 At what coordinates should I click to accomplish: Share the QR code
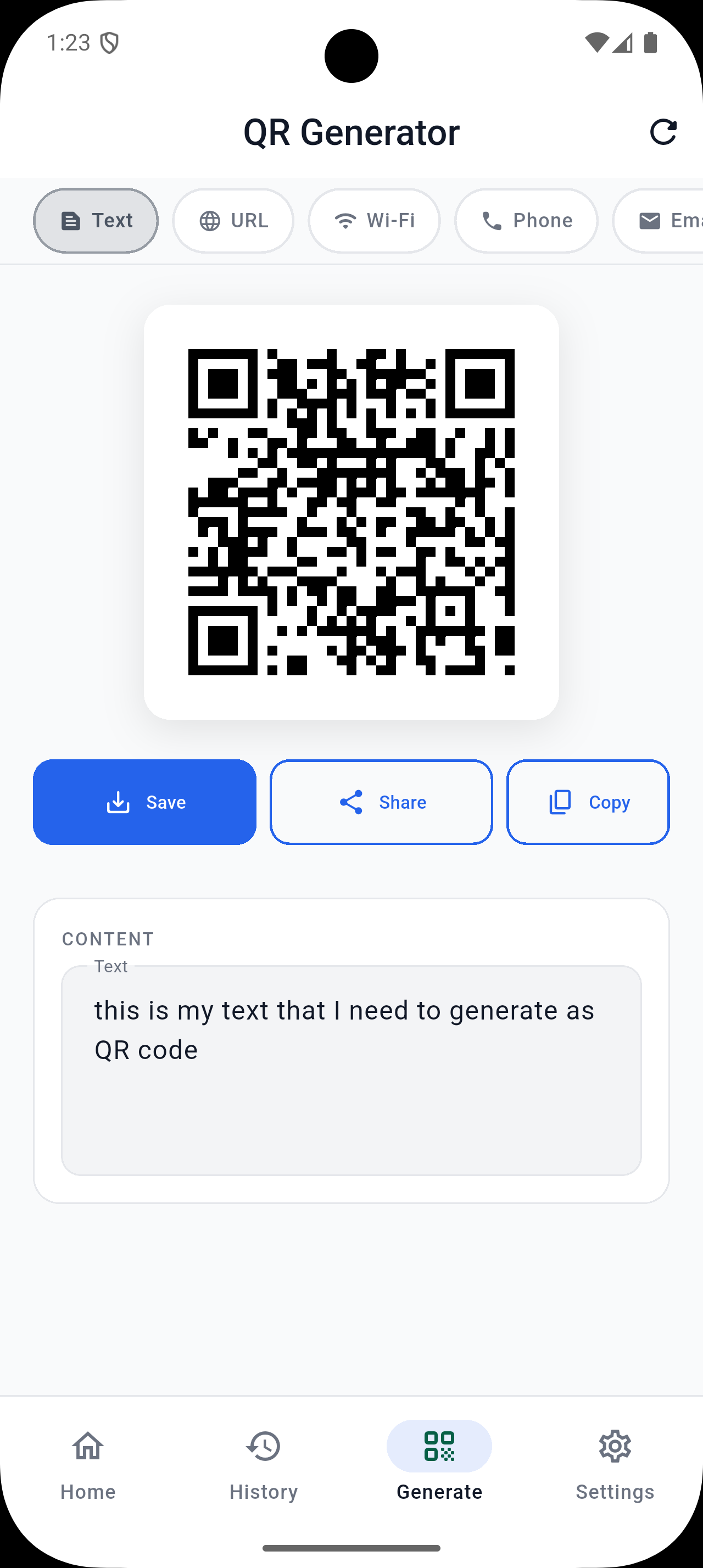[381, 802]
